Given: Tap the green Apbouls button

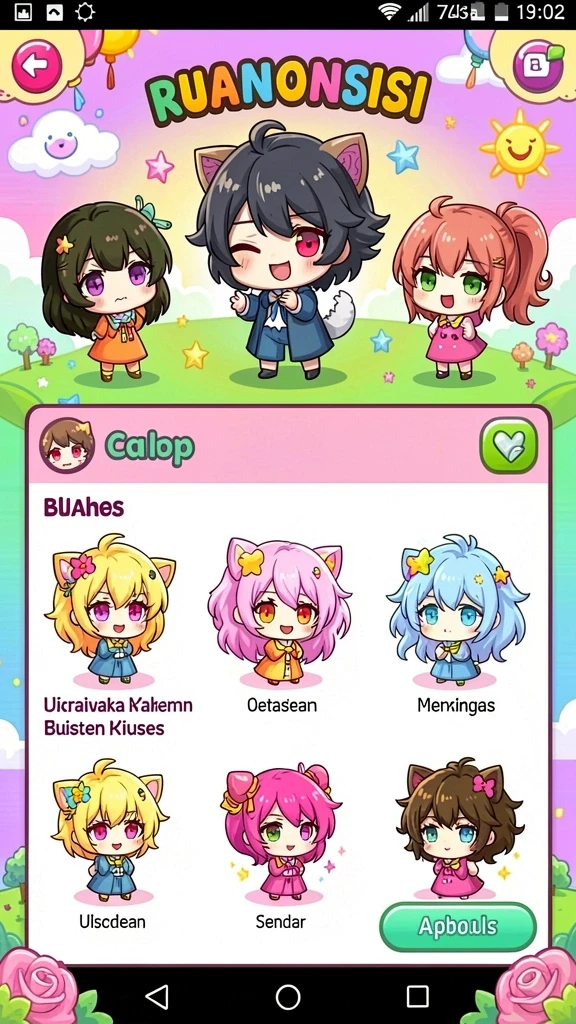Looking at the screenshot, I should point(458,927).
